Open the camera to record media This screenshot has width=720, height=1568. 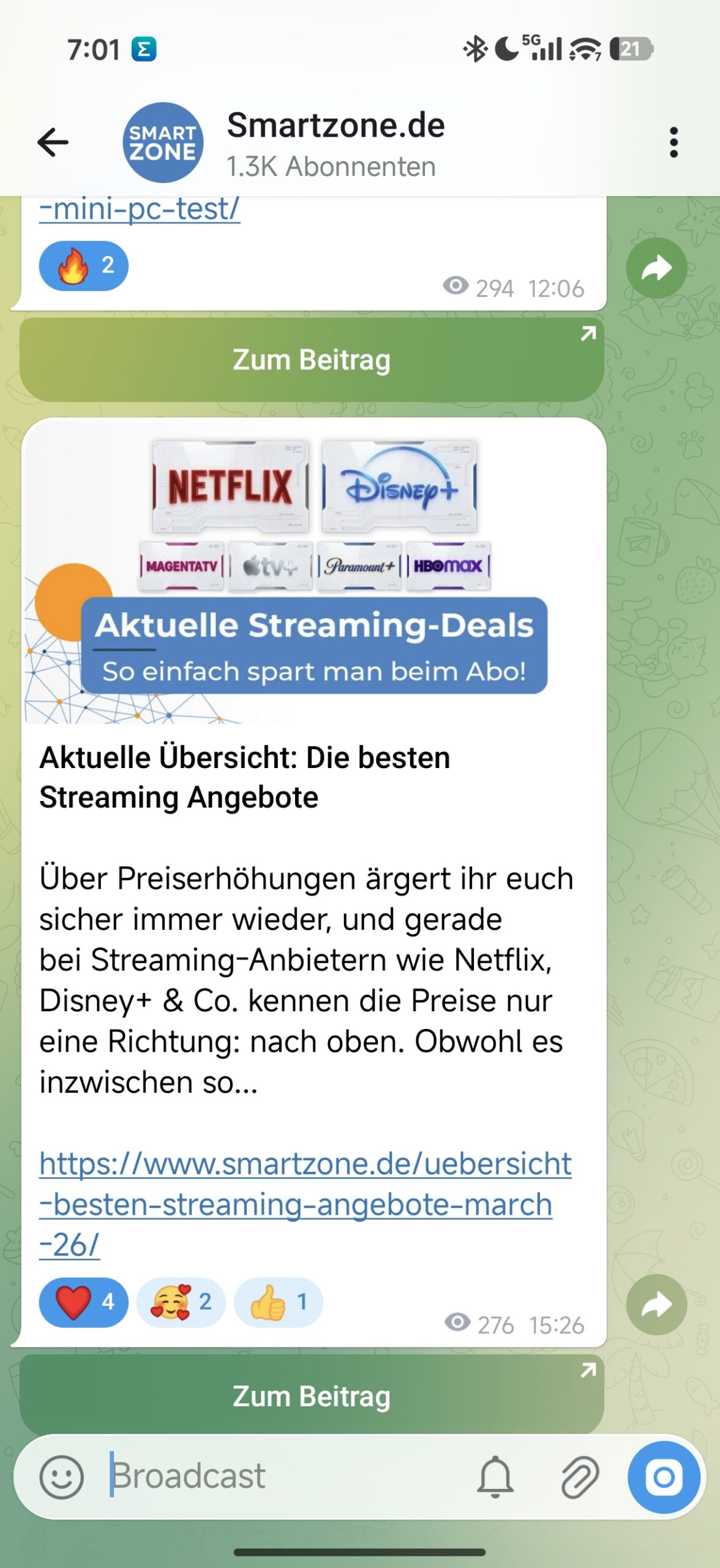664,1477
